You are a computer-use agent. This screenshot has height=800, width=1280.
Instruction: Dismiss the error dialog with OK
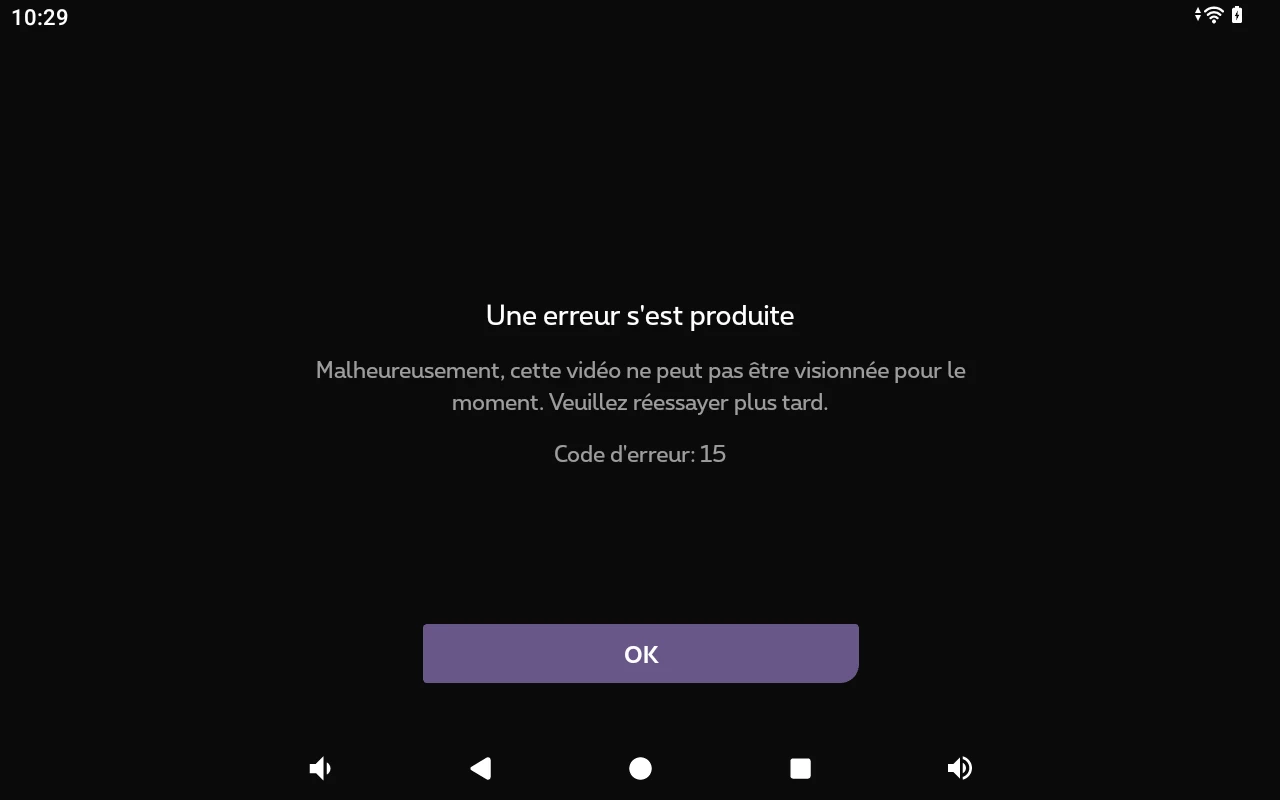tap(640, 654)
